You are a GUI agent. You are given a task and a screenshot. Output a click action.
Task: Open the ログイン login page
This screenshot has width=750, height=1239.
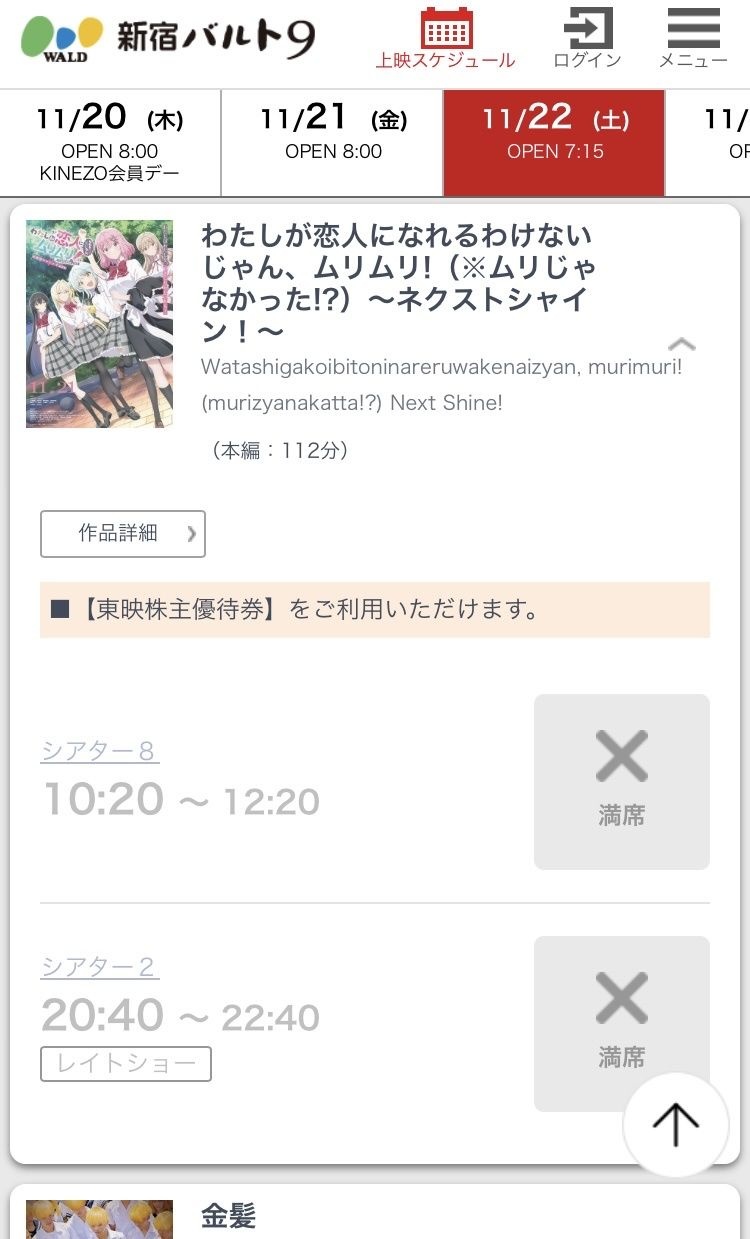coord(587,39)
